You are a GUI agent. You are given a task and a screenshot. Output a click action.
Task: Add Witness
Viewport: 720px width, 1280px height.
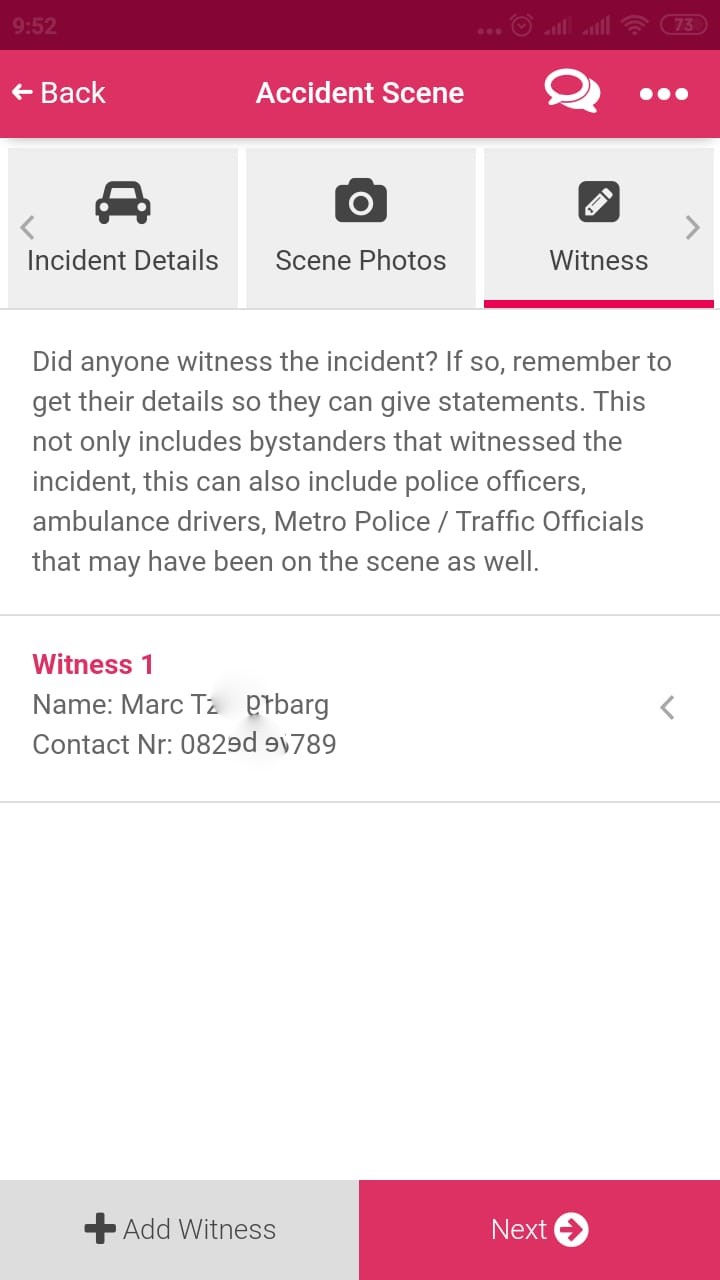[179, 1230]
